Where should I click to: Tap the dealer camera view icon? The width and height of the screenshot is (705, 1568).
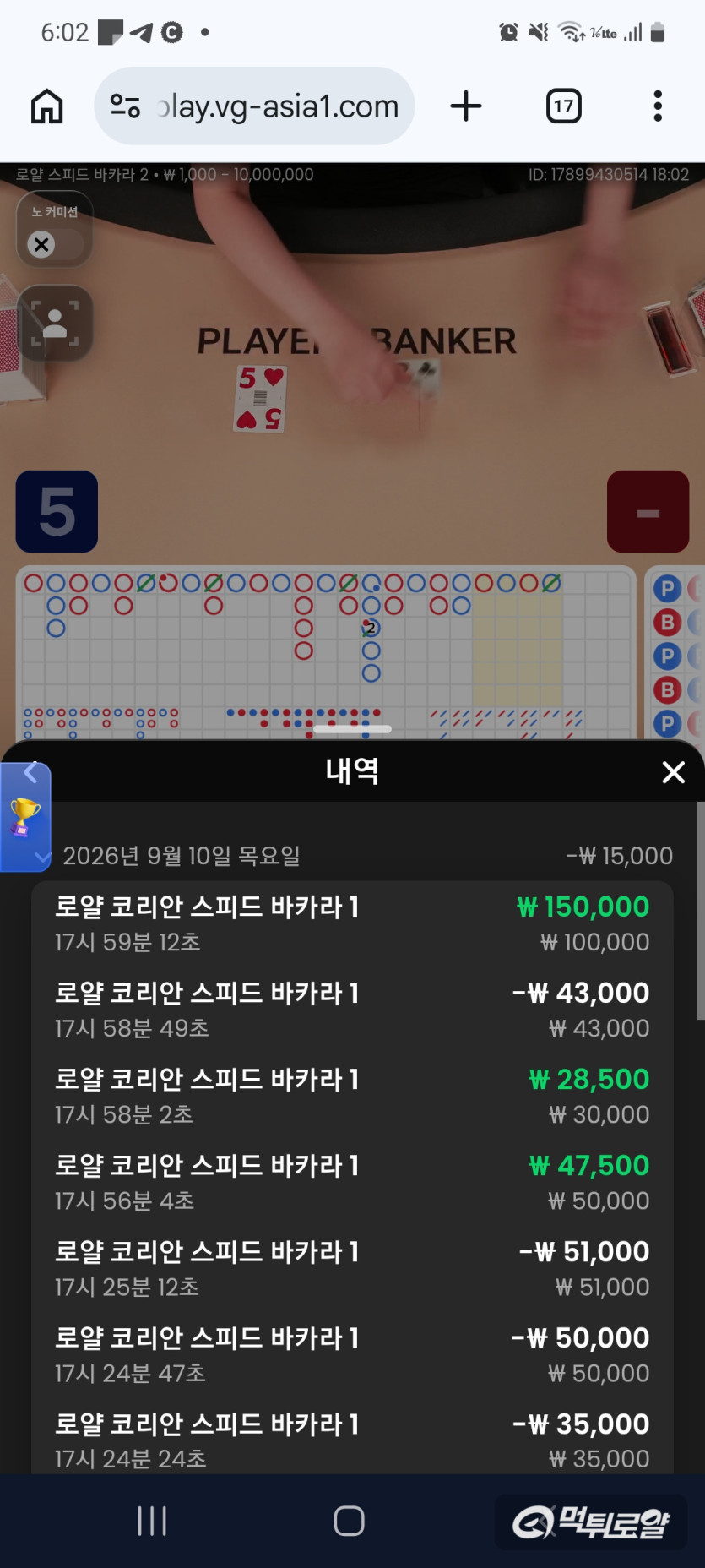[55, 324]
